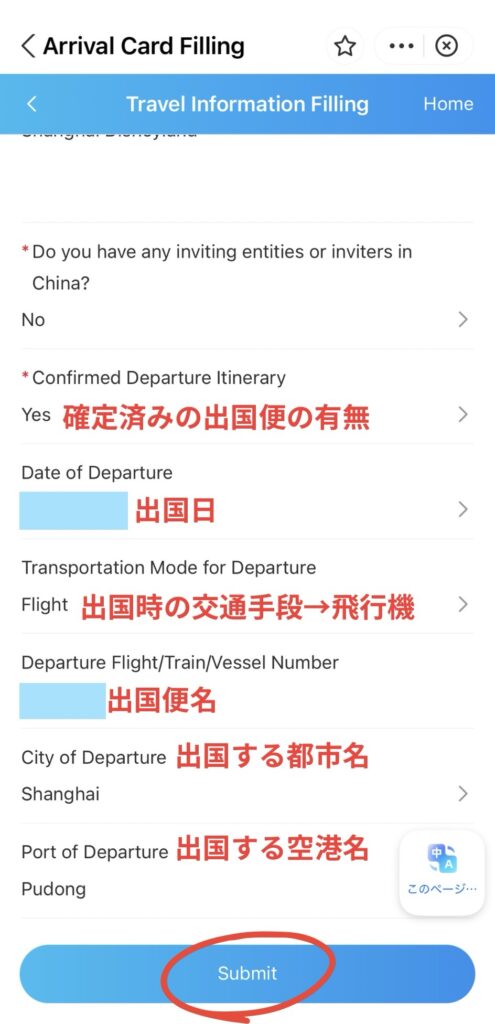Edit the Port of Departure field
The width and height of the screenshot is (495, 1024).
(x=209, y=889)
